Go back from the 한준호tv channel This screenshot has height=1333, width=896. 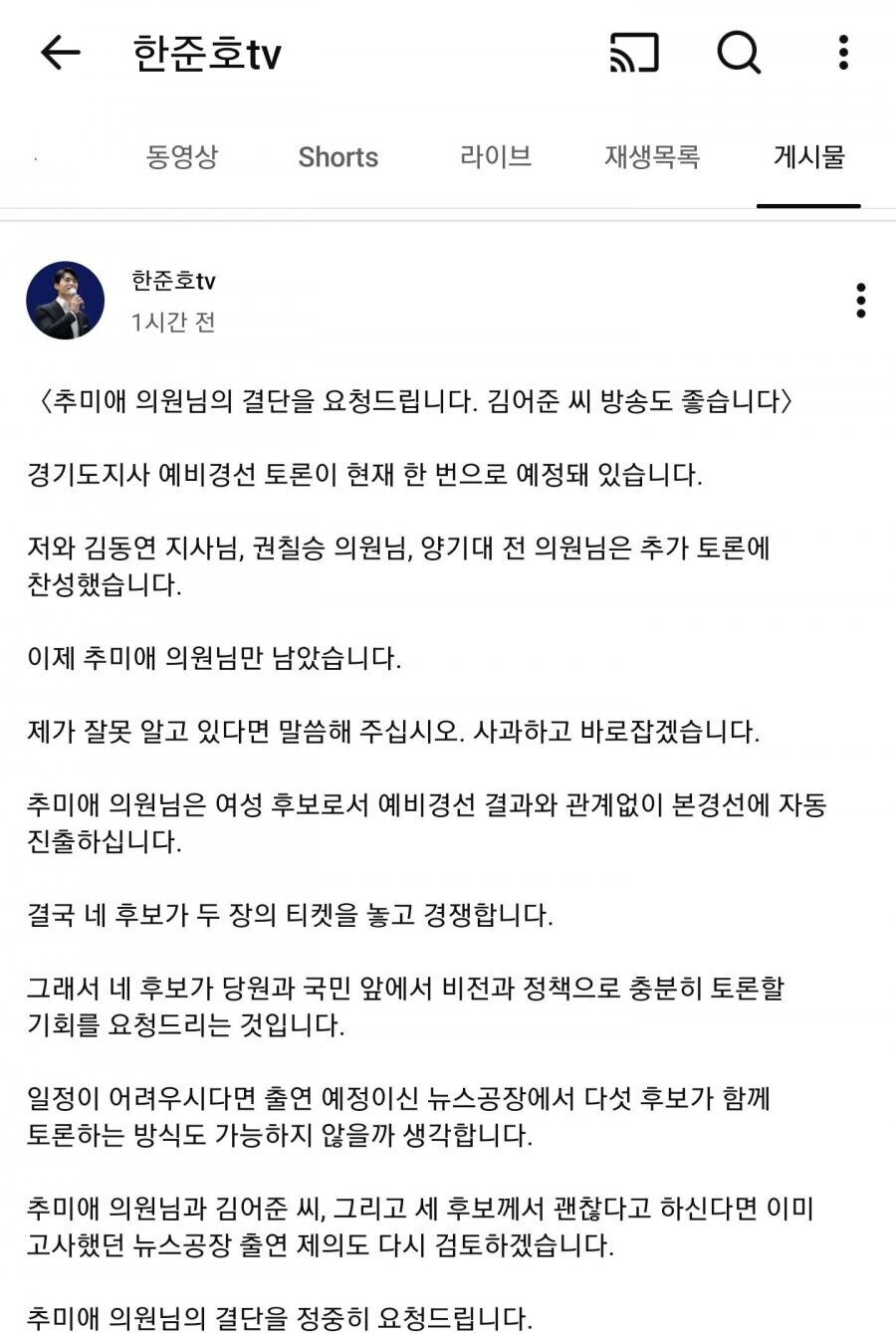click(x=60, y=53)
